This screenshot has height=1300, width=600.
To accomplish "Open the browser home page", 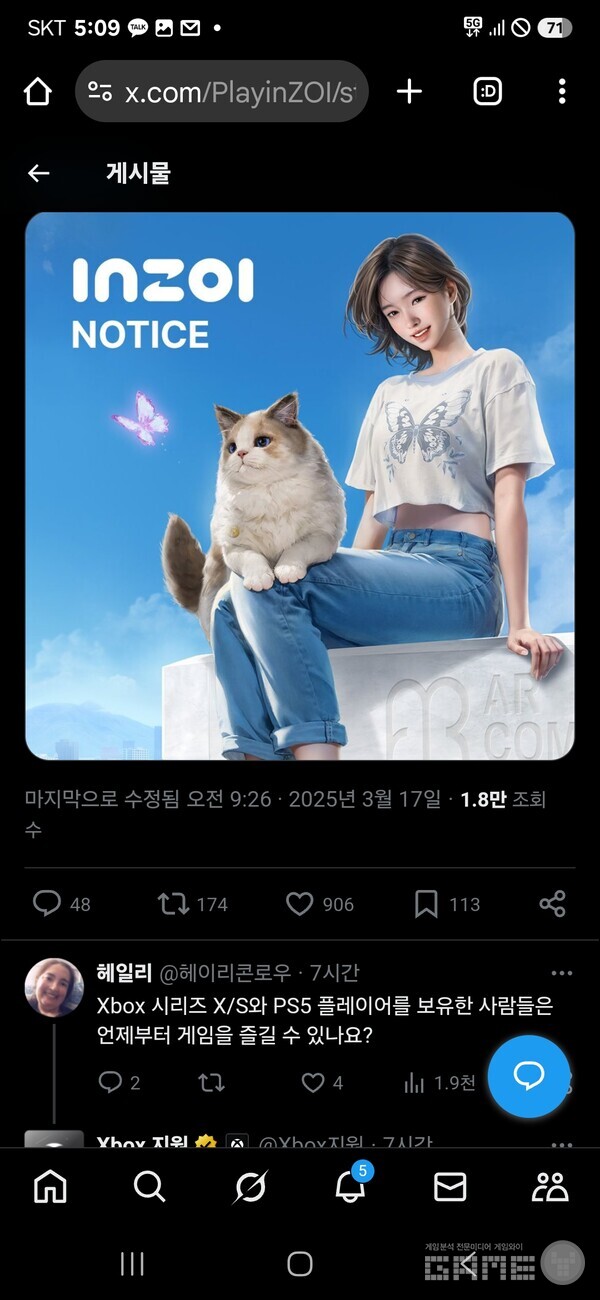I will click(x=37, y=92).
